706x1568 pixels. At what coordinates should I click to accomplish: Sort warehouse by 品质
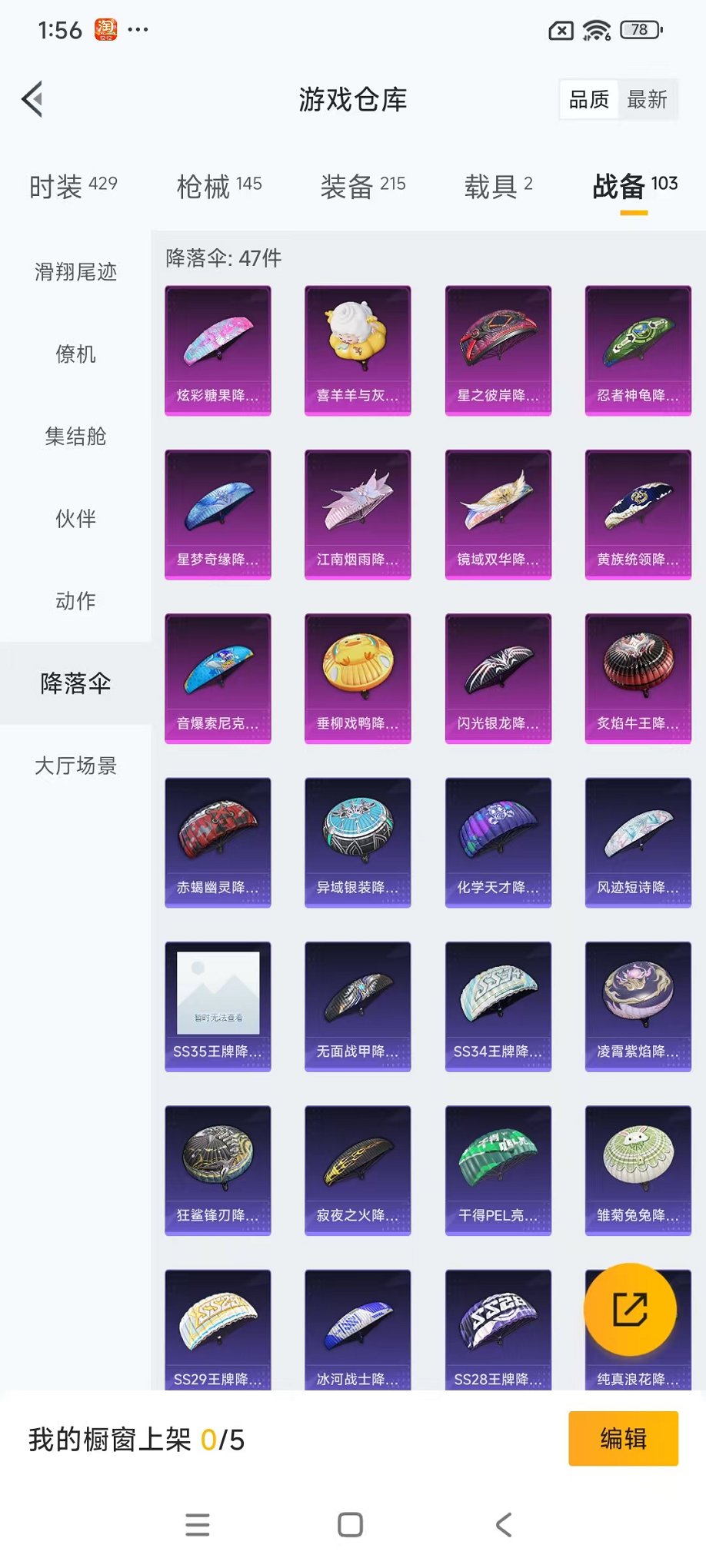(589, 99)
